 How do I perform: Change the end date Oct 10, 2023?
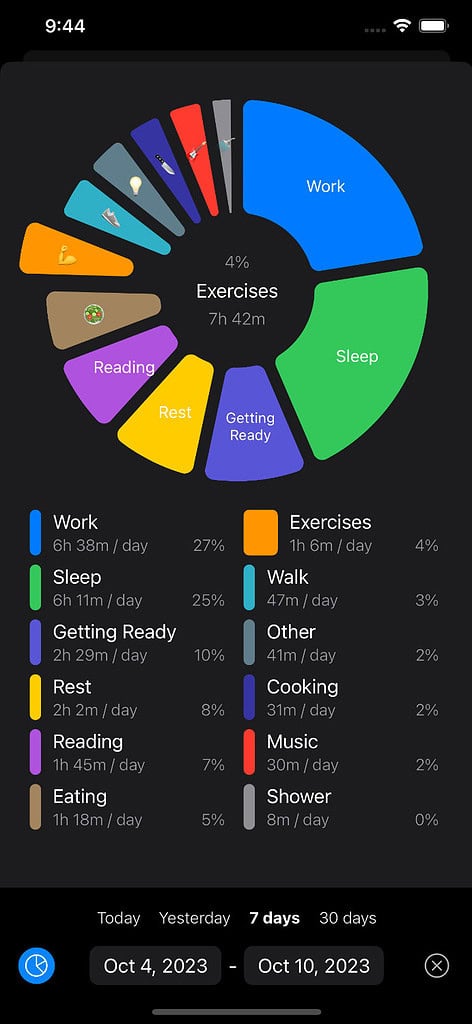point(314,965)
